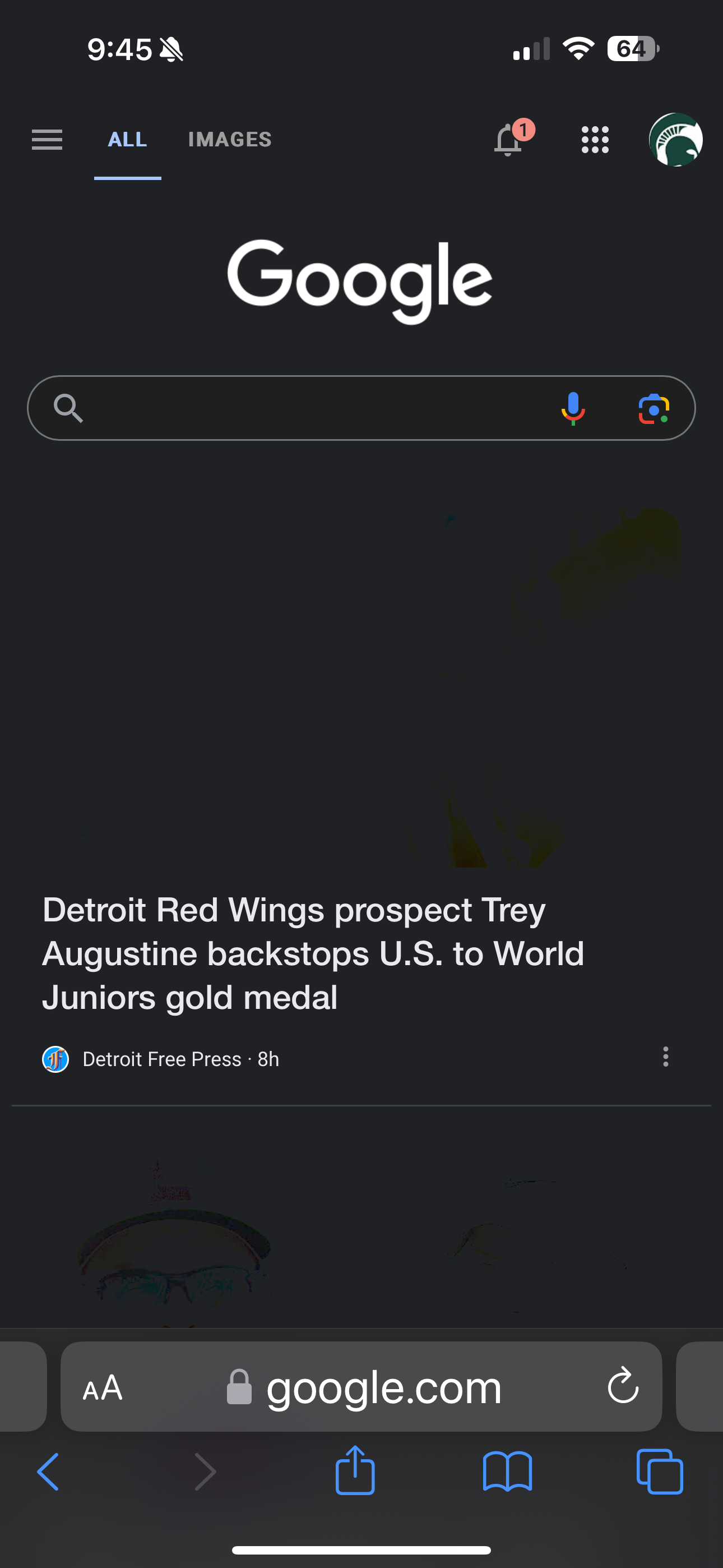Start a voice search with the microphone

coord(573,408)
